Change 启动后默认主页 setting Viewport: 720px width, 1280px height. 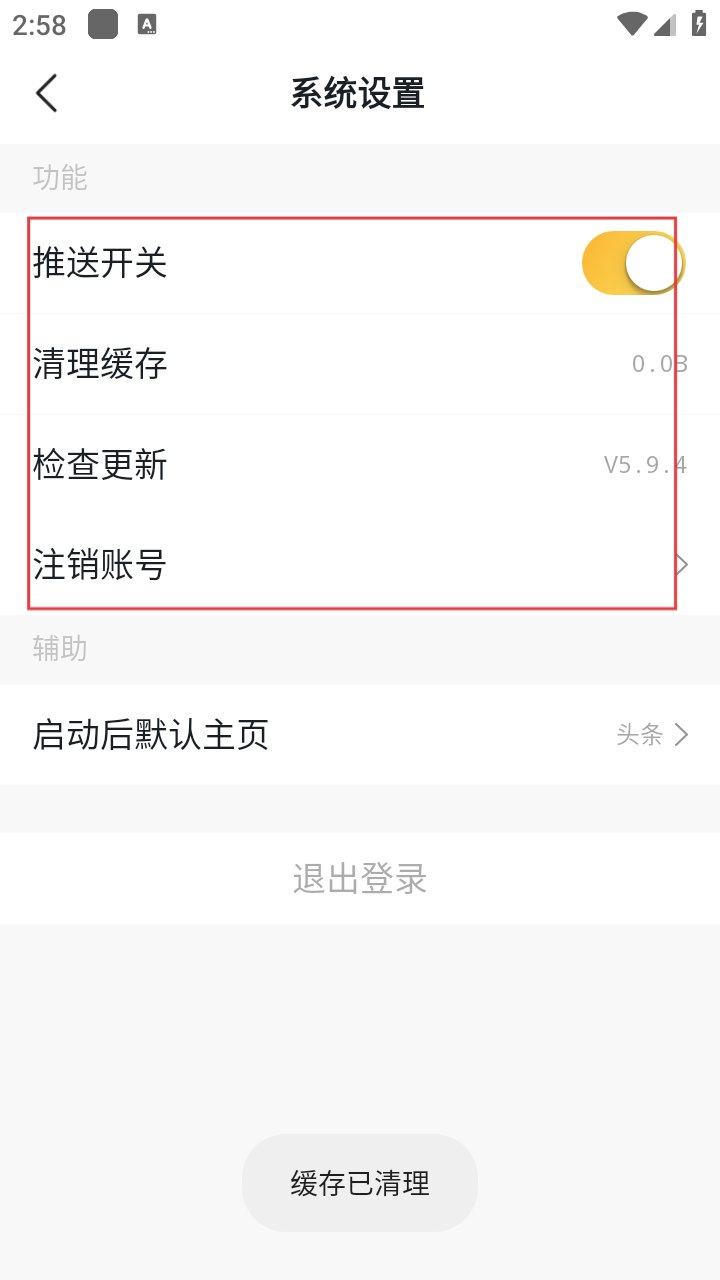360,735
